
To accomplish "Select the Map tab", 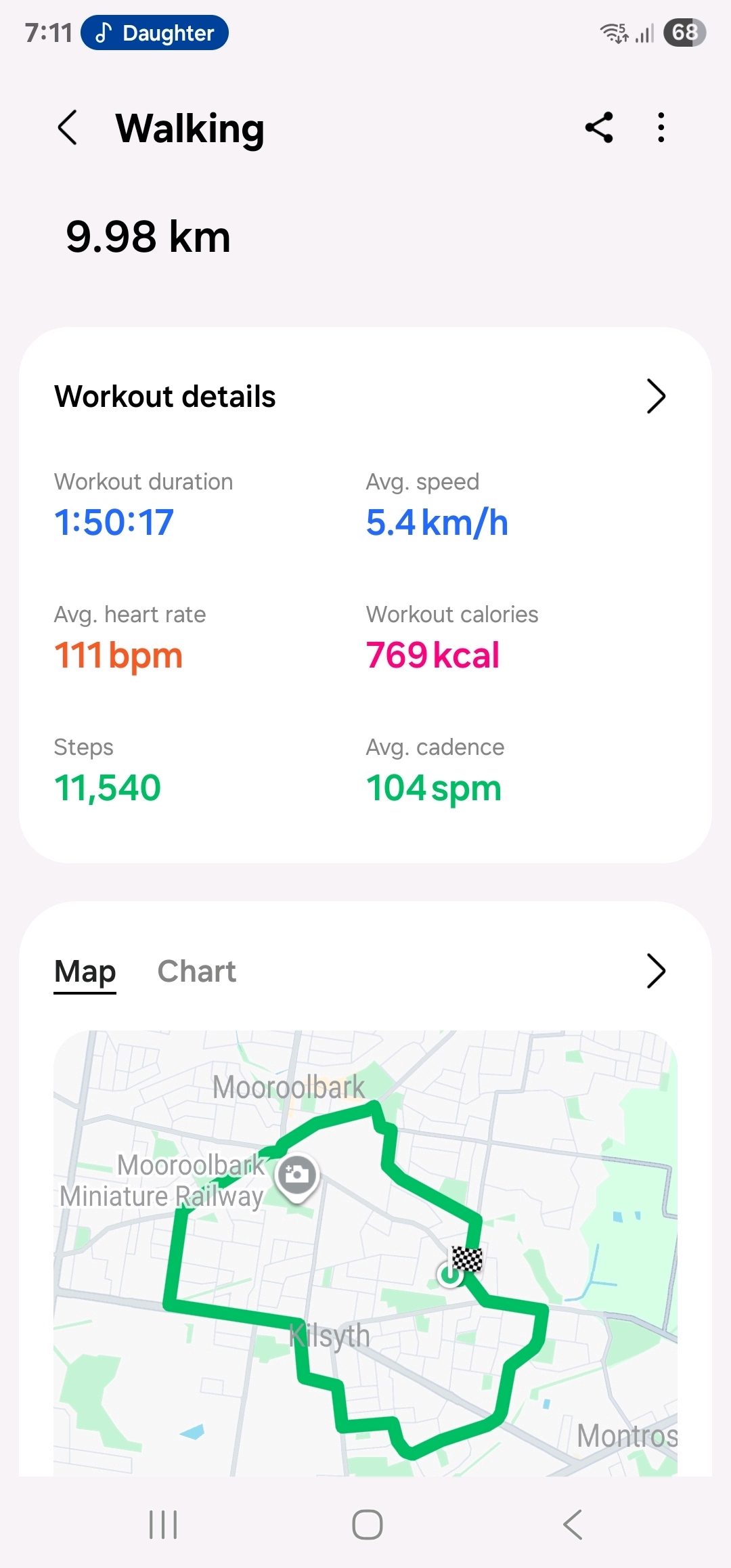I will (85, 972).
